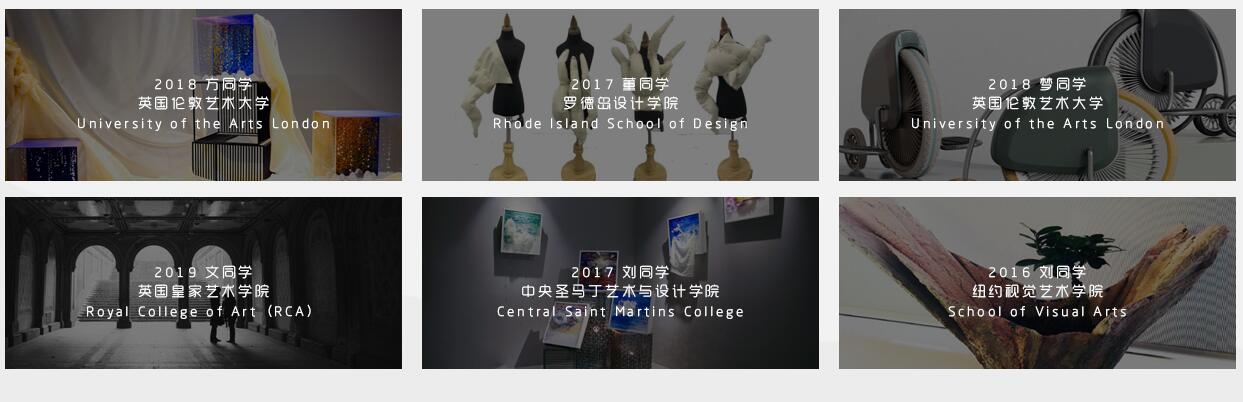Open 2018 方同学 University of the Arts London card
The width and height of the screenshot is (1243, 402).
(203, 95)
